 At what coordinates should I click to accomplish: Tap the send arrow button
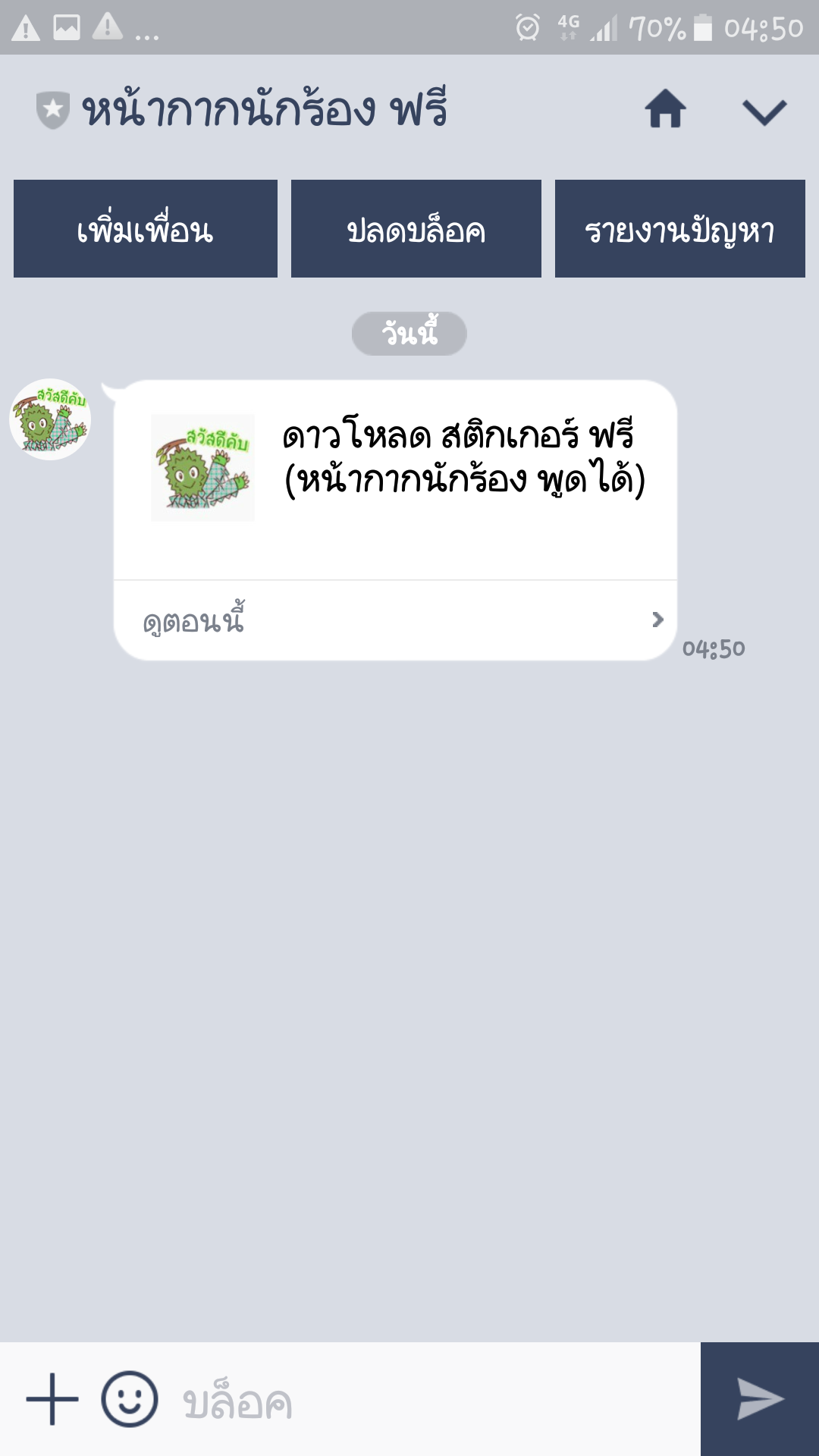760,1399
